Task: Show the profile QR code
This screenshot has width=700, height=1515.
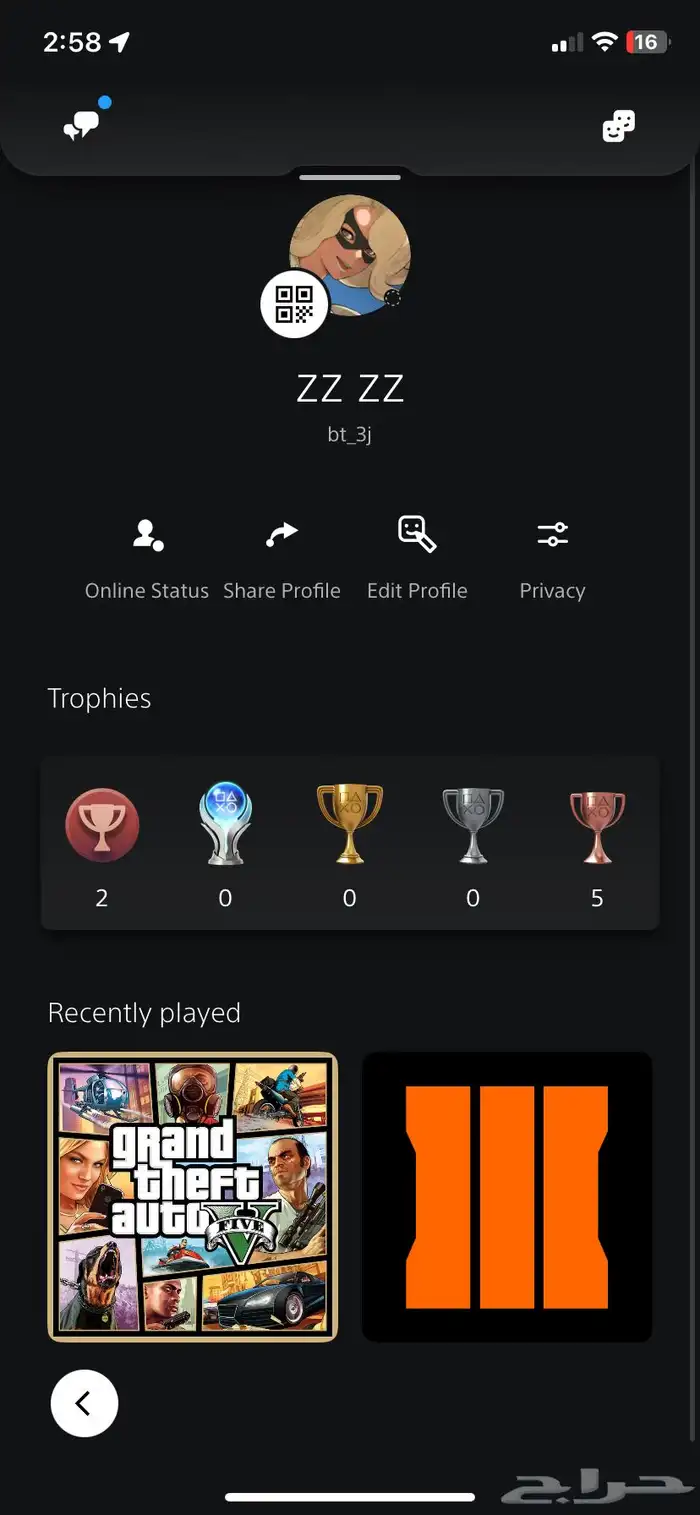Action: point(294,304)
